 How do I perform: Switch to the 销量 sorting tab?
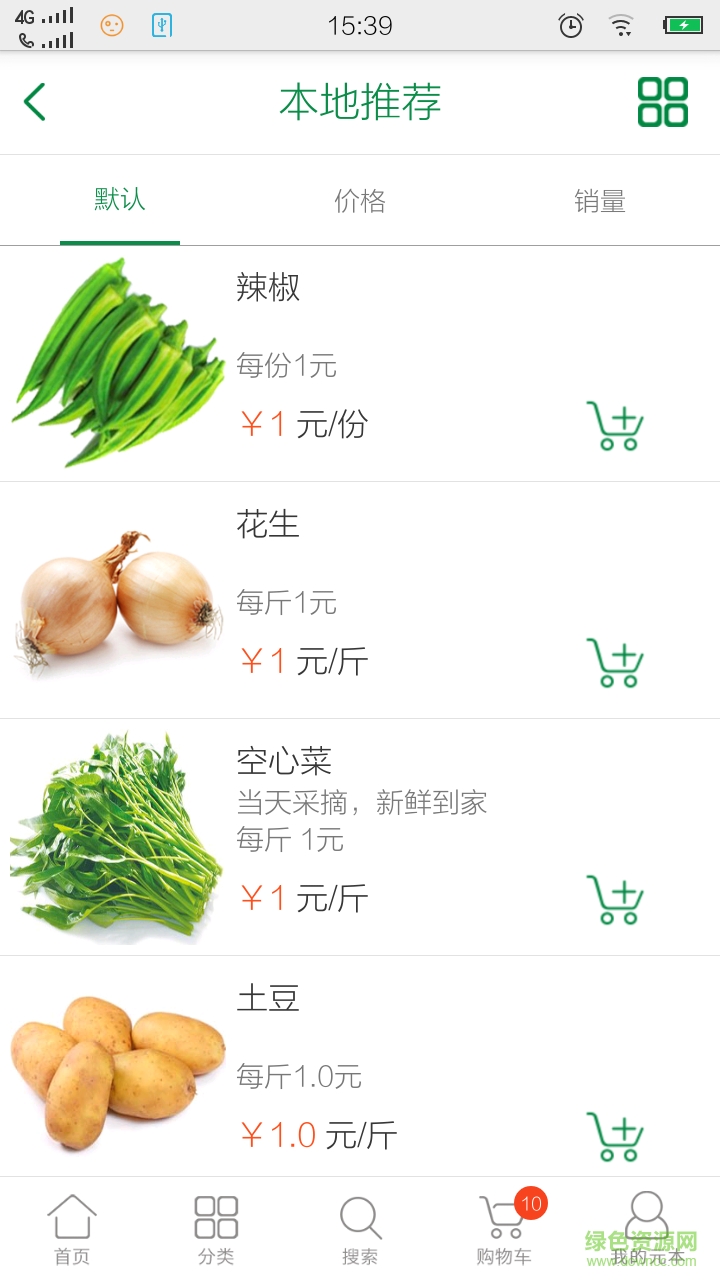point(600,201)
